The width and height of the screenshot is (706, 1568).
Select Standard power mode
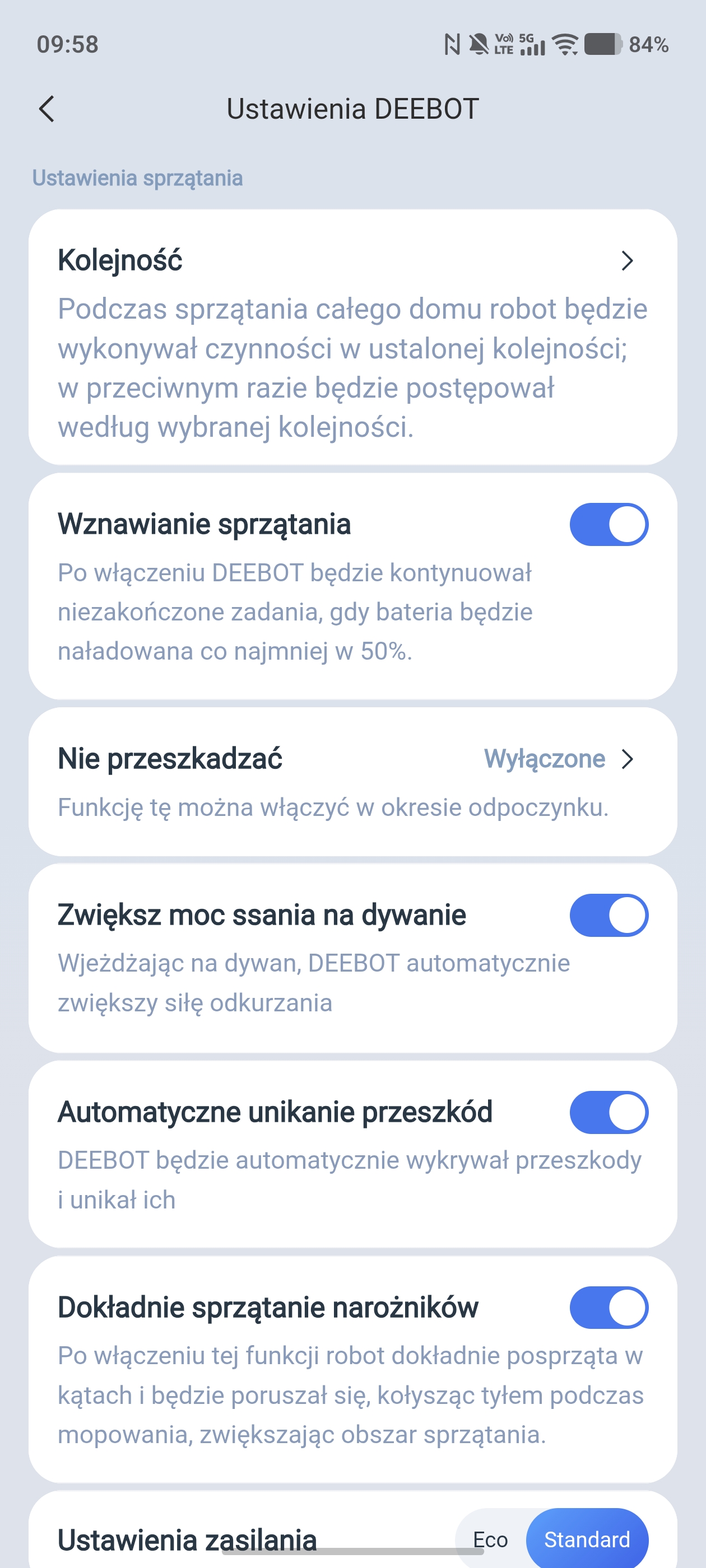587,1539
